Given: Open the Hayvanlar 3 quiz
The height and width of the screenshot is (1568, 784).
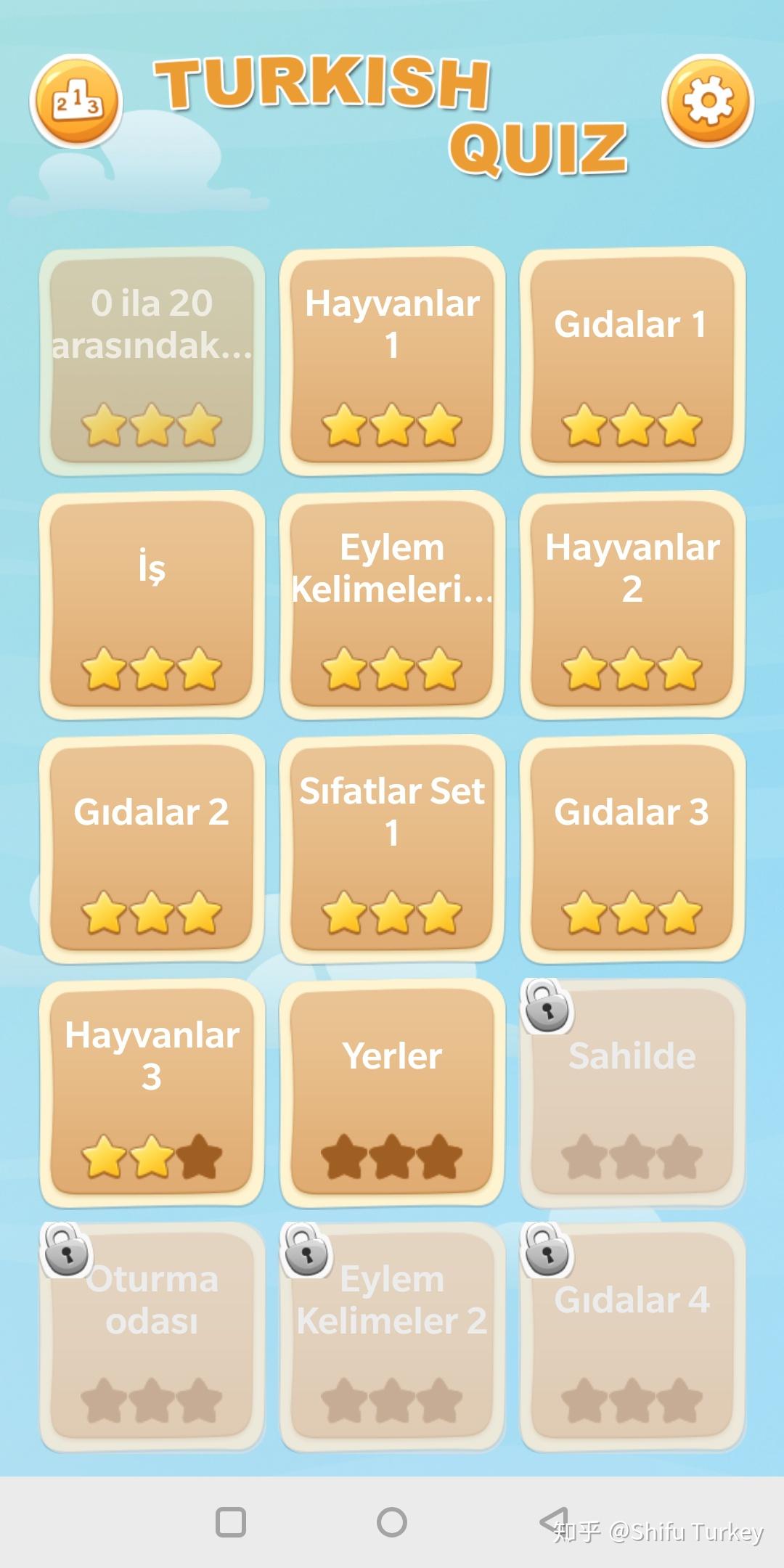Looking at the screenshot, I should 152,1093.
